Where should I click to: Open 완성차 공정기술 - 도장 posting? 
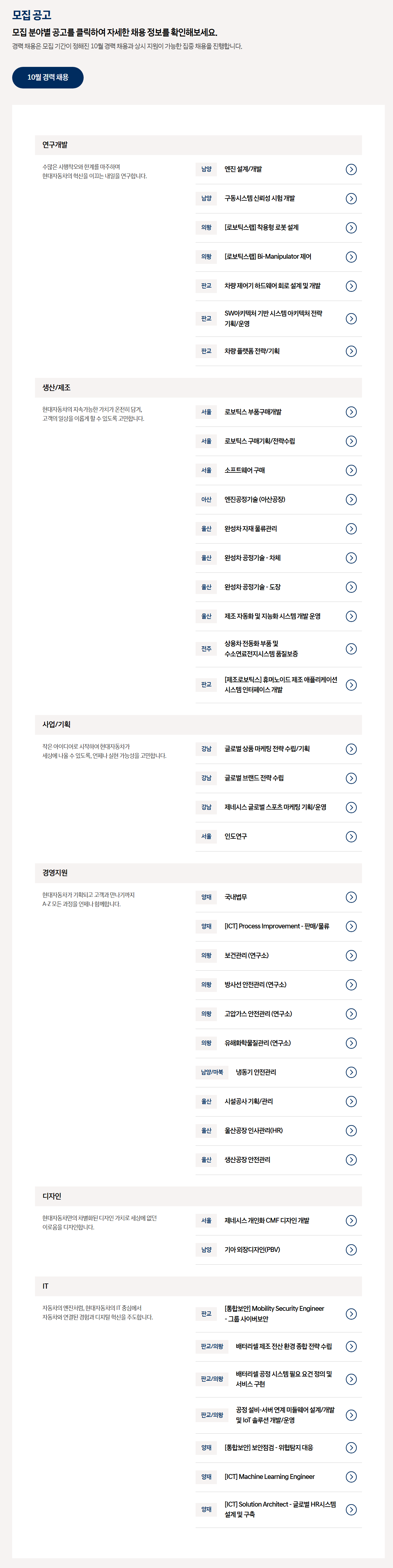[x=278, y=587]
